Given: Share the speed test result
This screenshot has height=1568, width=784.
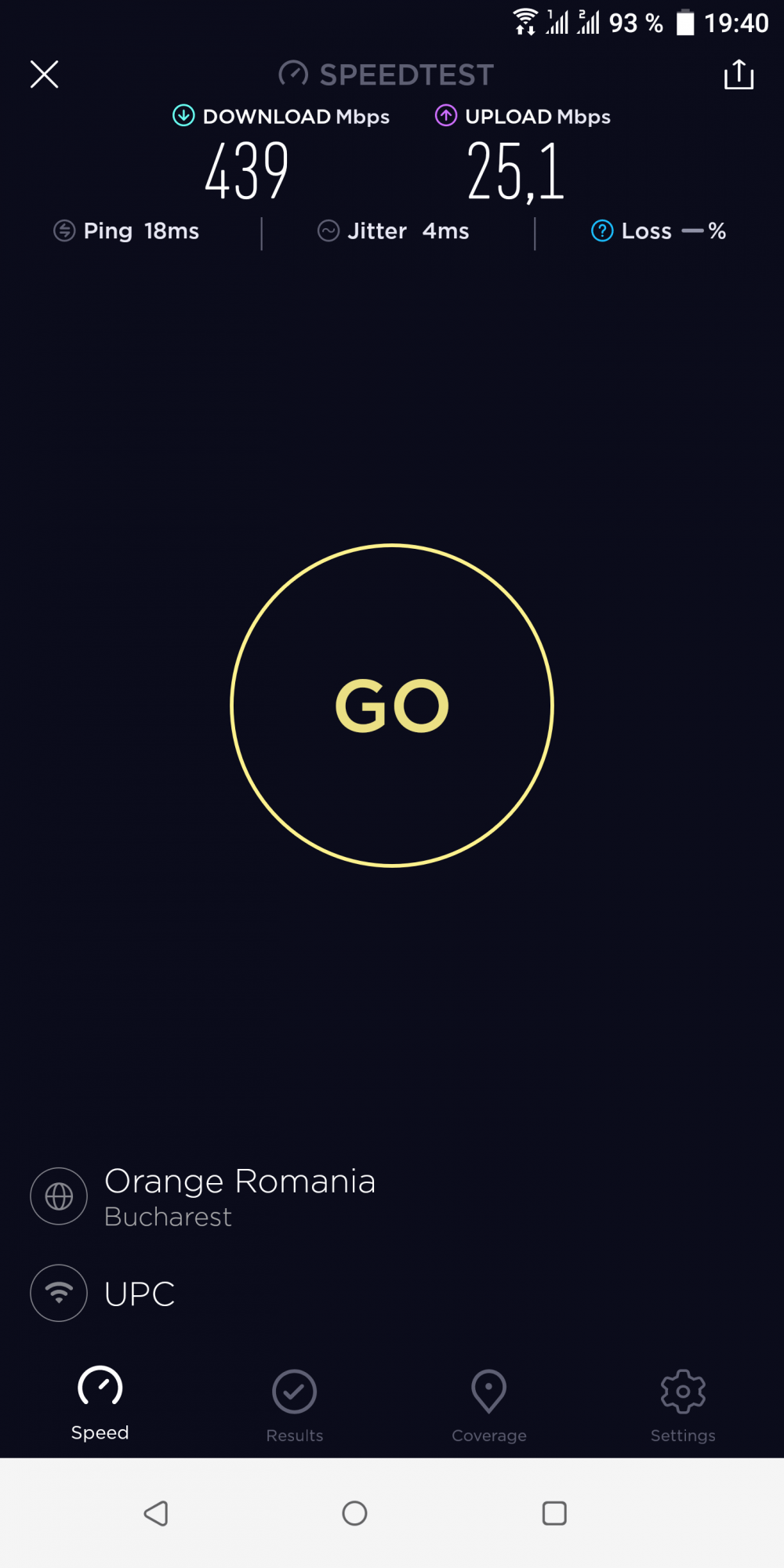Looking at the screenshot, I should click(739, 74).
